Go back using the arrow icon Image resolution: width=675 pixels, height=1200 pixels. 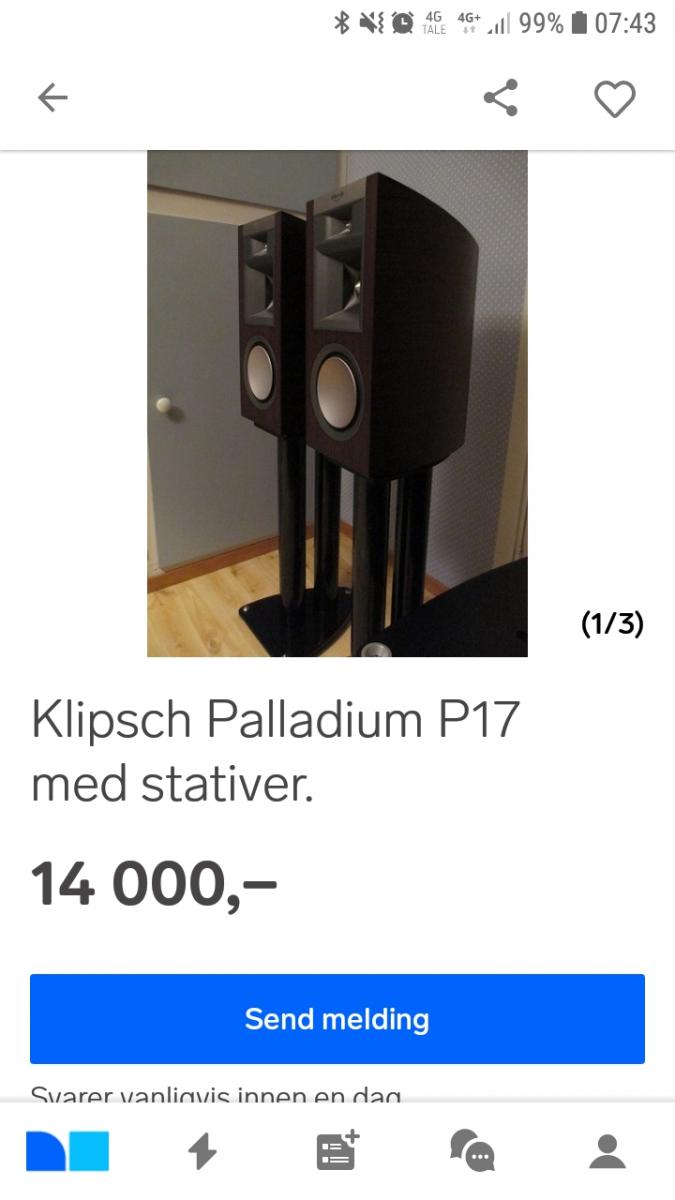[x=52, y=98]
